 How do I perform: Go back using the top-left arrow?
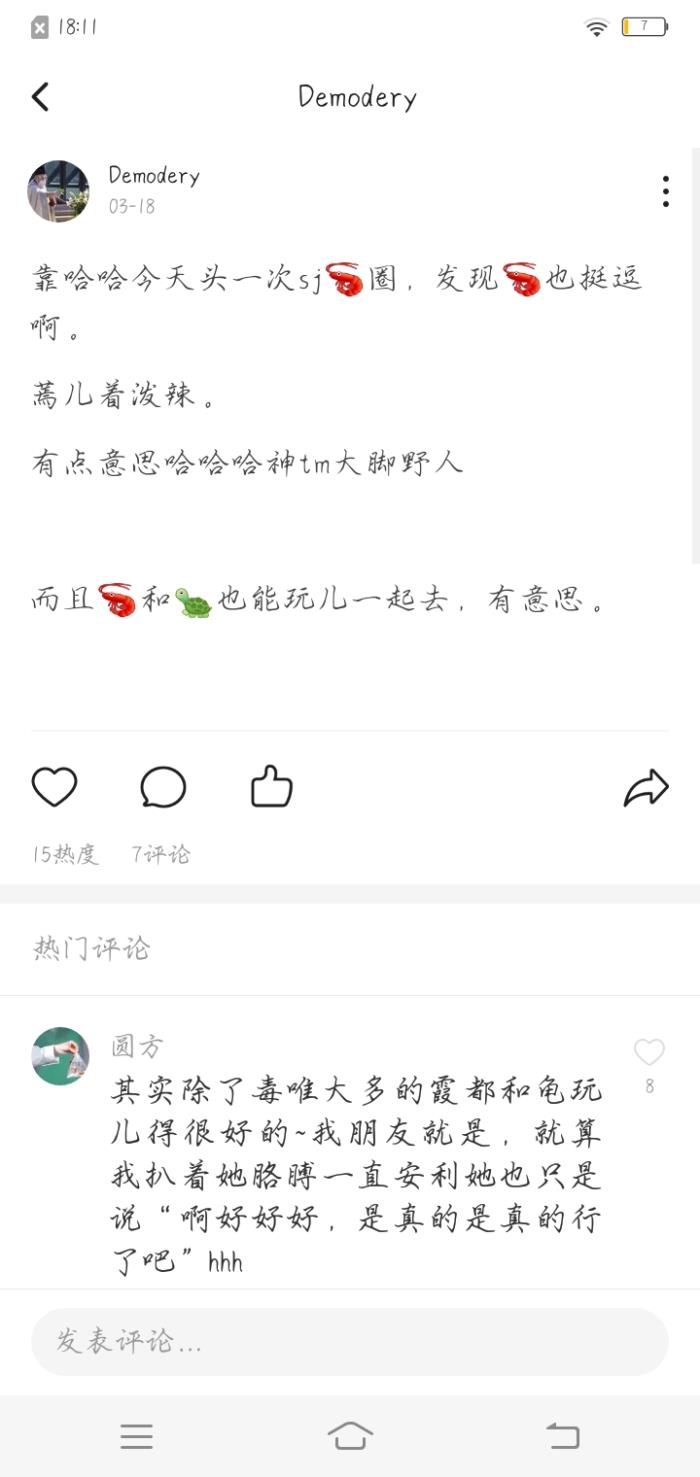click(40, 97)
